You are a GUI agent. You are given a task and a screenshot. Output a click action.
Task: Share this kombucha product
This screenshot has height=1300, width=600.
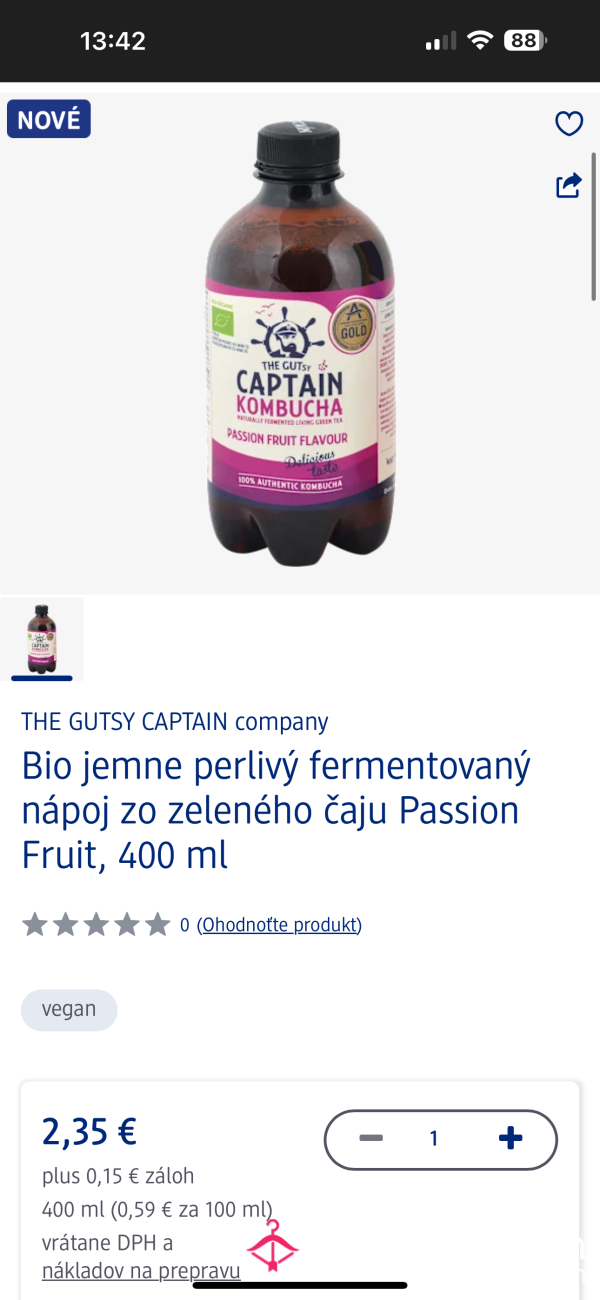pyautogui.click(x=569, y=185)
